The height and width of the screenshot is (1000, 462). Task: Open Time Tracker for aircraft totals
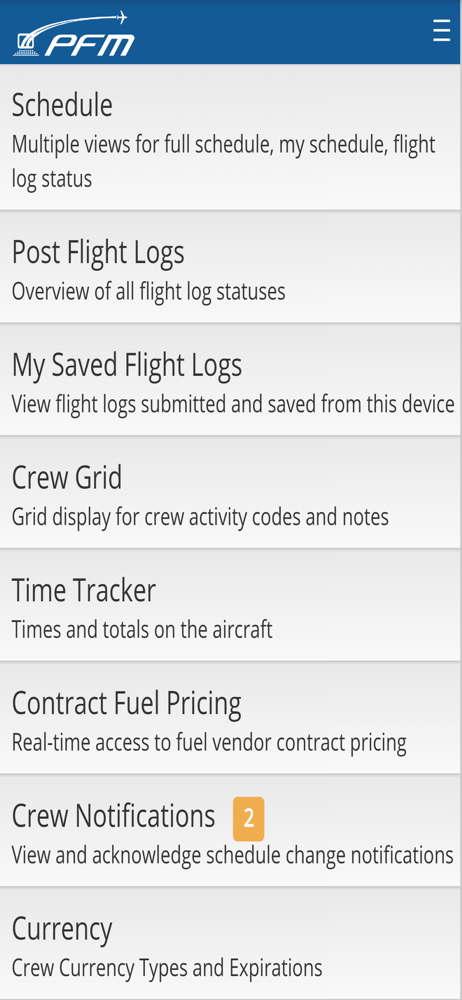(x=231, y=606)
